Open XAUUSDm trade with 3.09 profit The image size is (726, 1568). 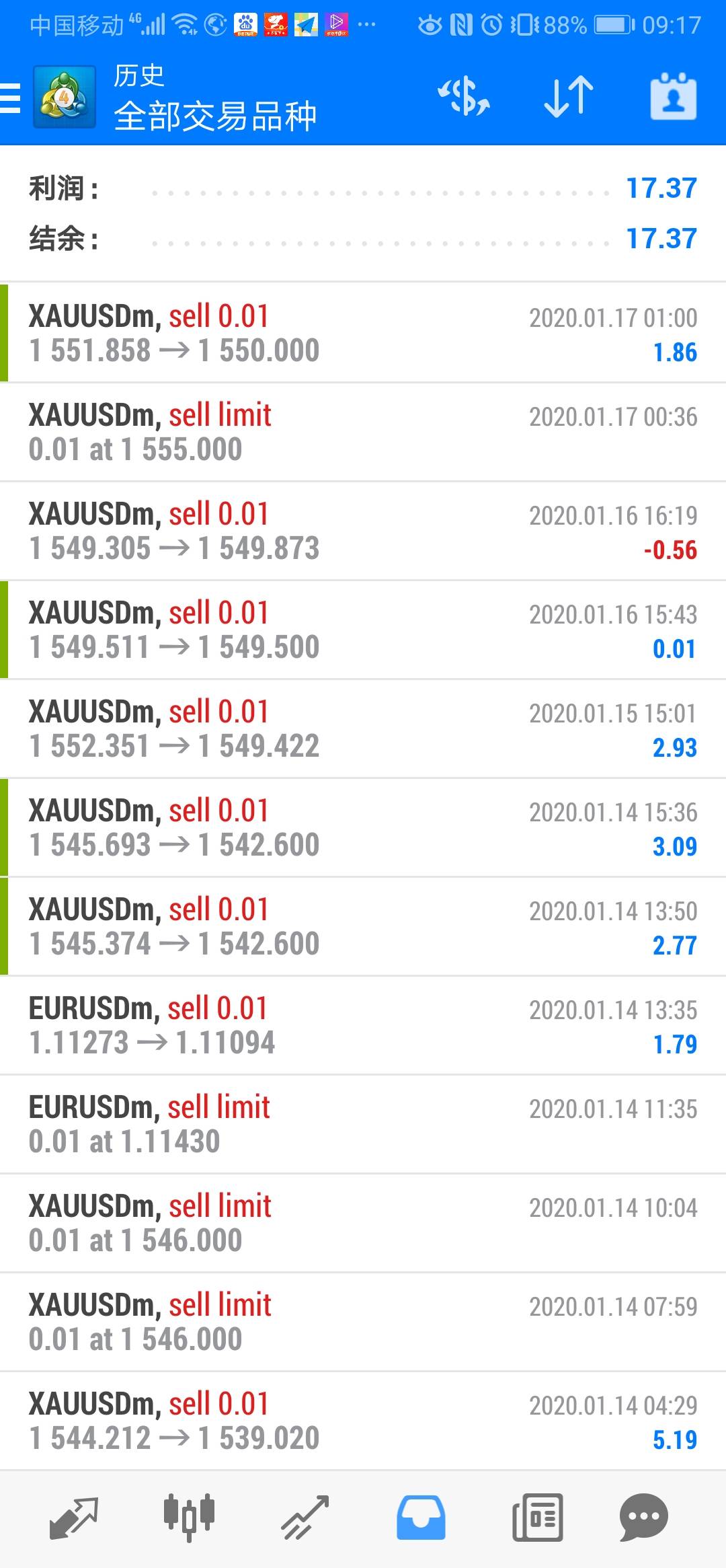[x=363, y=827]
